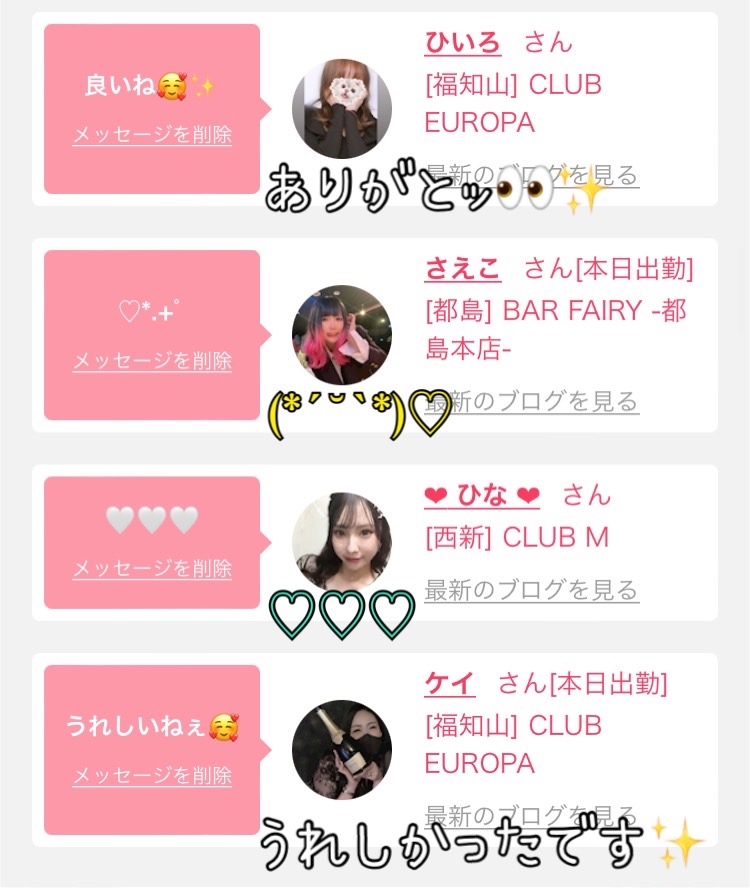Open さえこ's profile name link
Screen dimensions: 750x888
[x=463, y=268]
